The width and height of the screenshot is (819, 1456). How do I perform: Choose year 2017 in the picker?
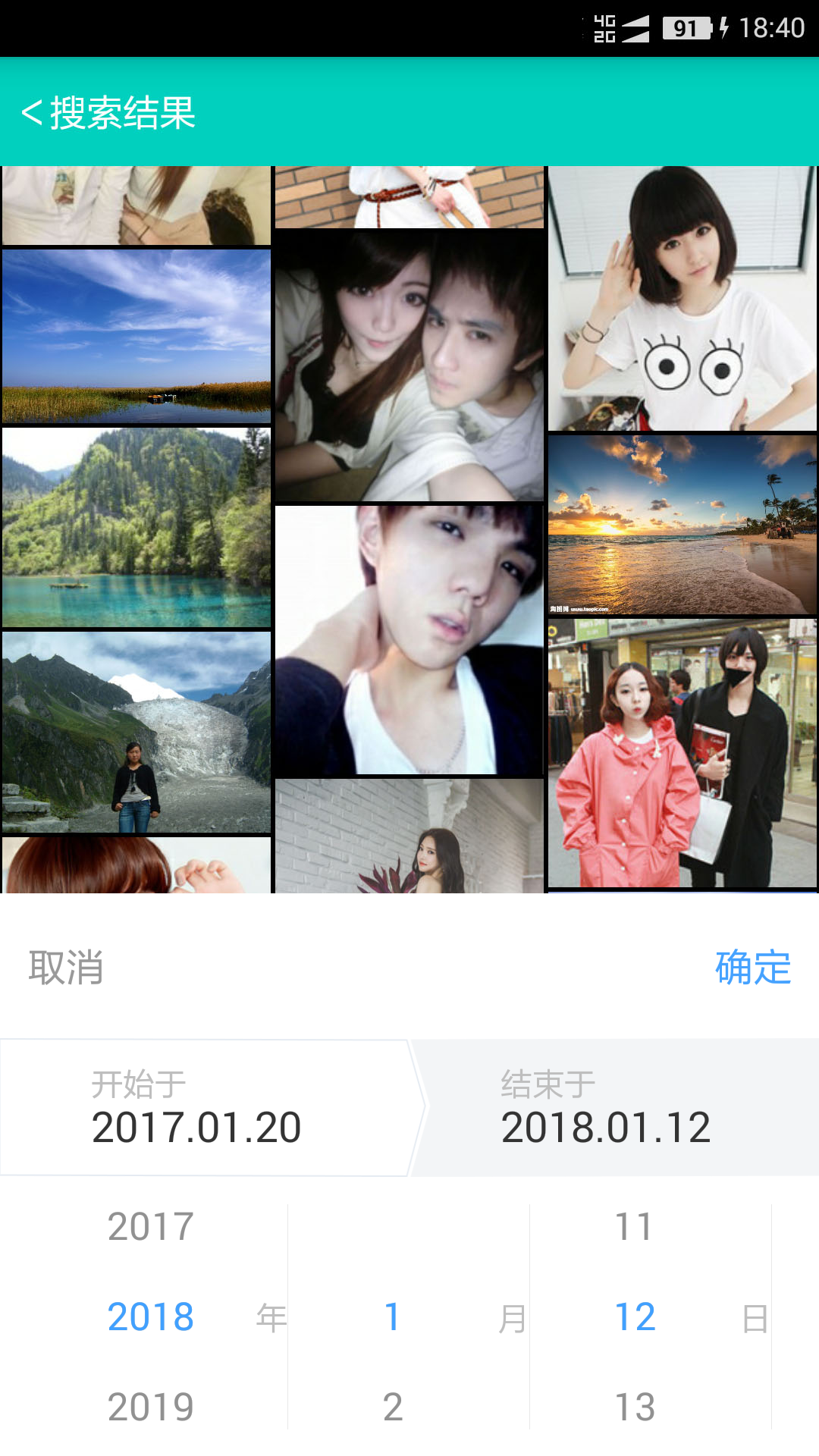tap(151, 1227)
